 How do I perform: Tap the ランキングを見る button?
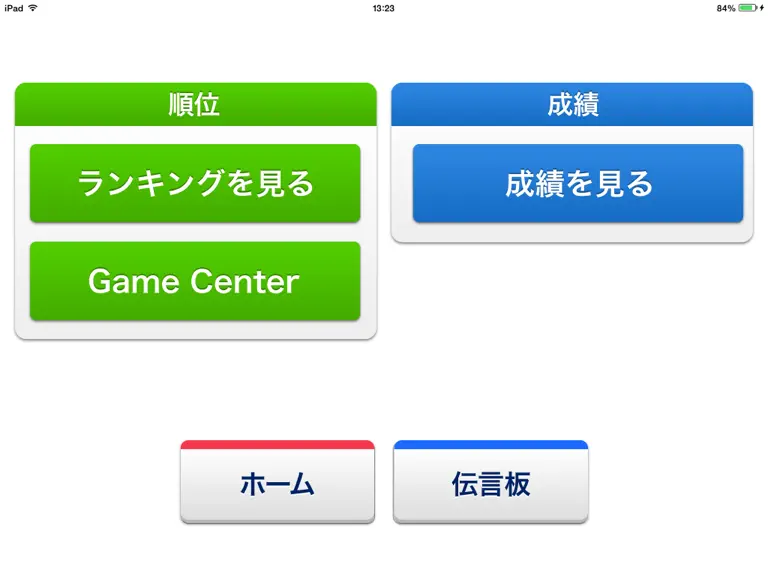pyautogui.click(x=195, y=183)
